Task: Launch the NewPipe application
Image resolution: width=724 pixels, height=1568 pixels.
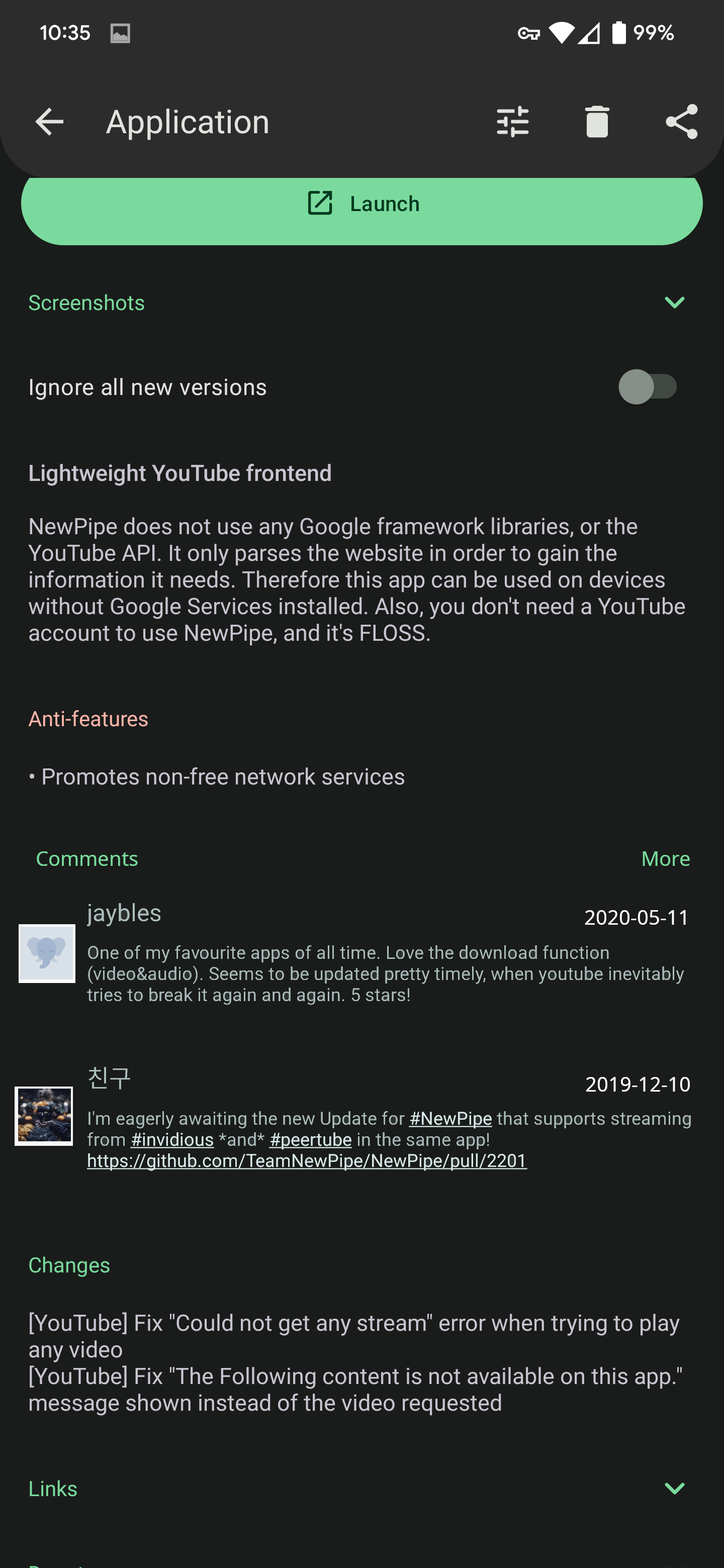Action: pyautogui.click(x=361, y=204)
